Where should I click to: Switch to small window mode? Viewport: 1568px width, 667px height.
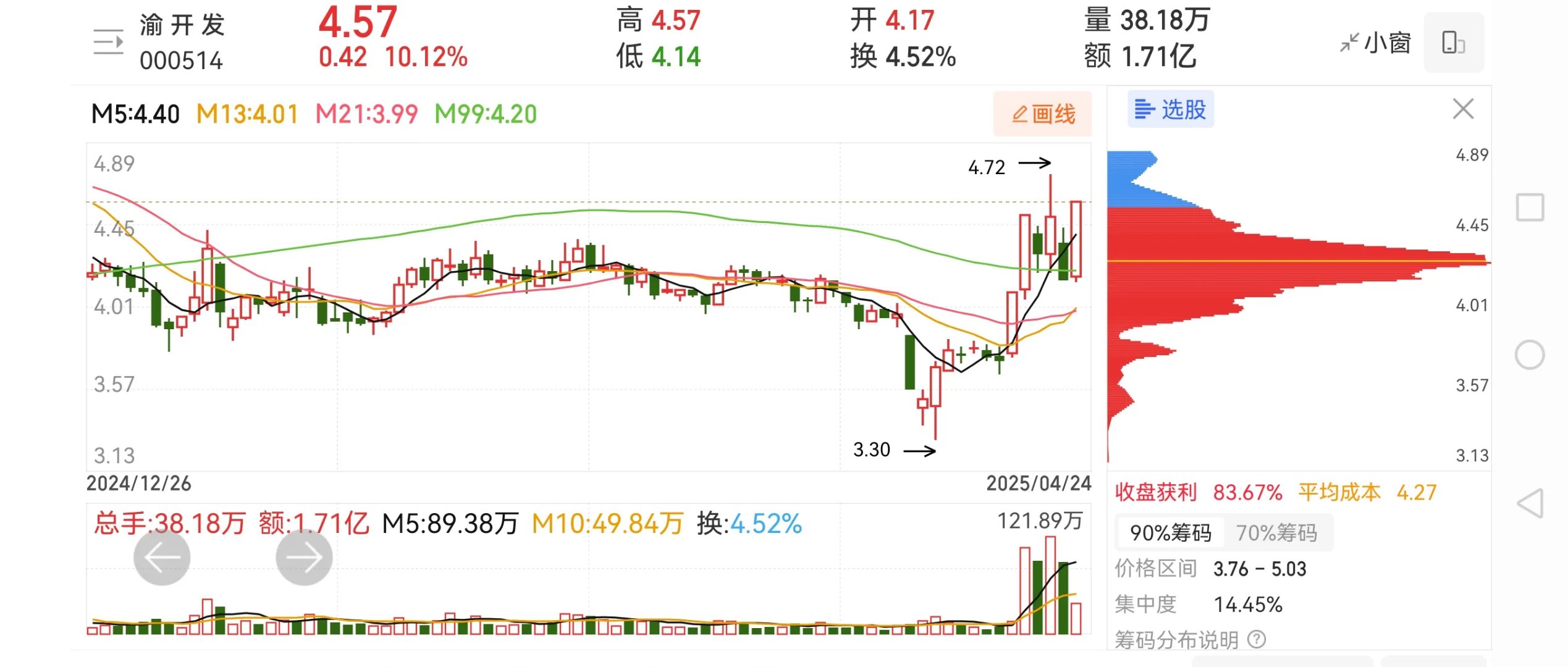coord(1375,43)
